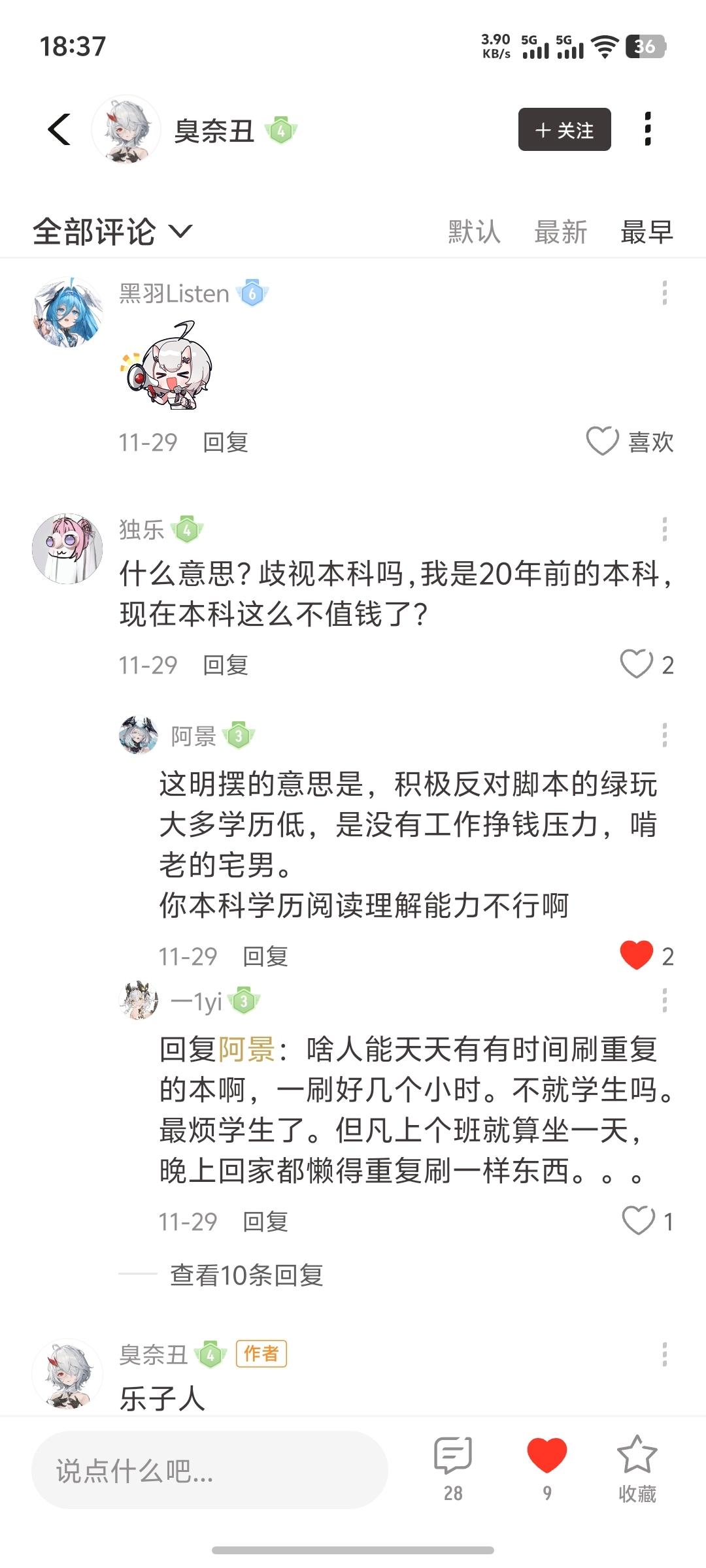Like 独乐's comment about 本科

637,664
